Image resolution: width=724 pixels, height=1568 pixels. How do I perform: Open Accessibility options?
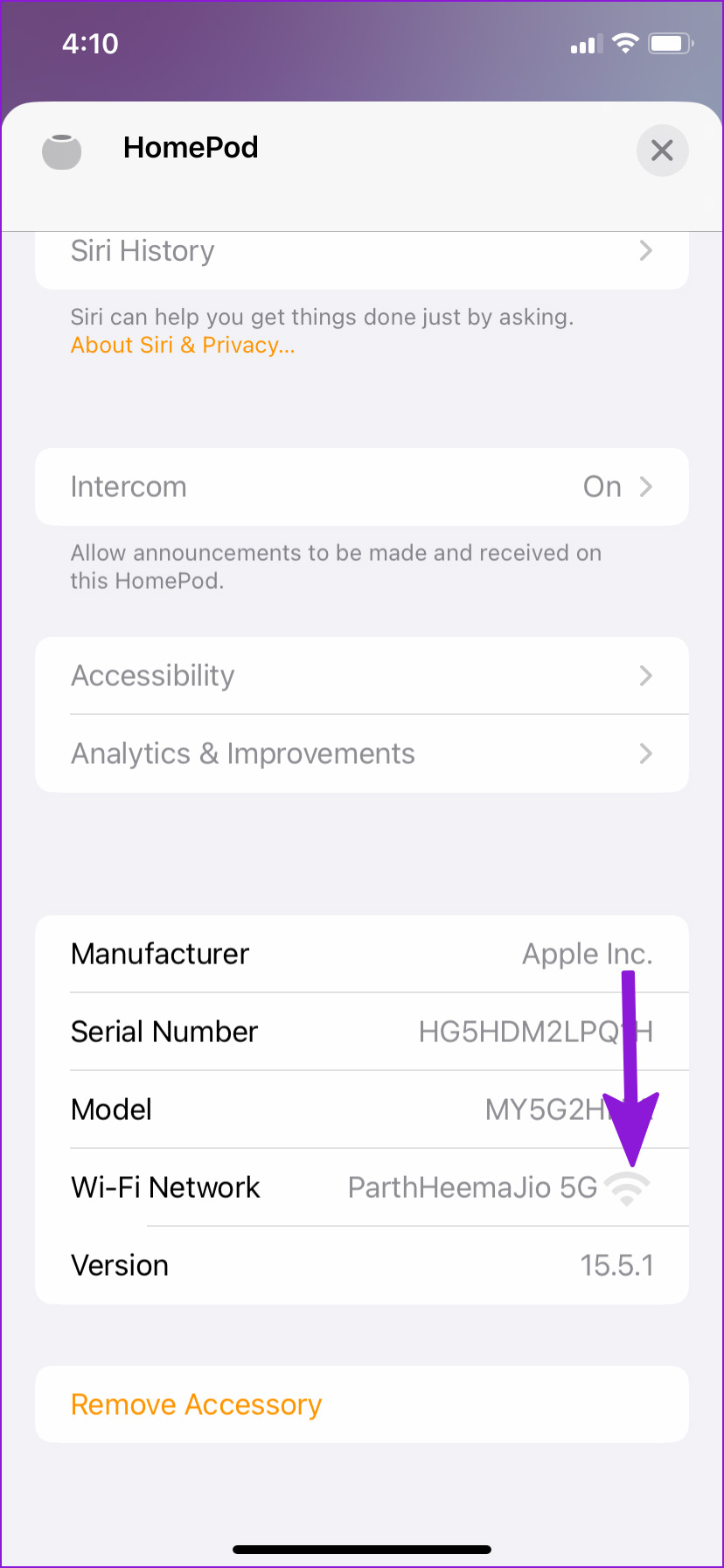[361, 675]
